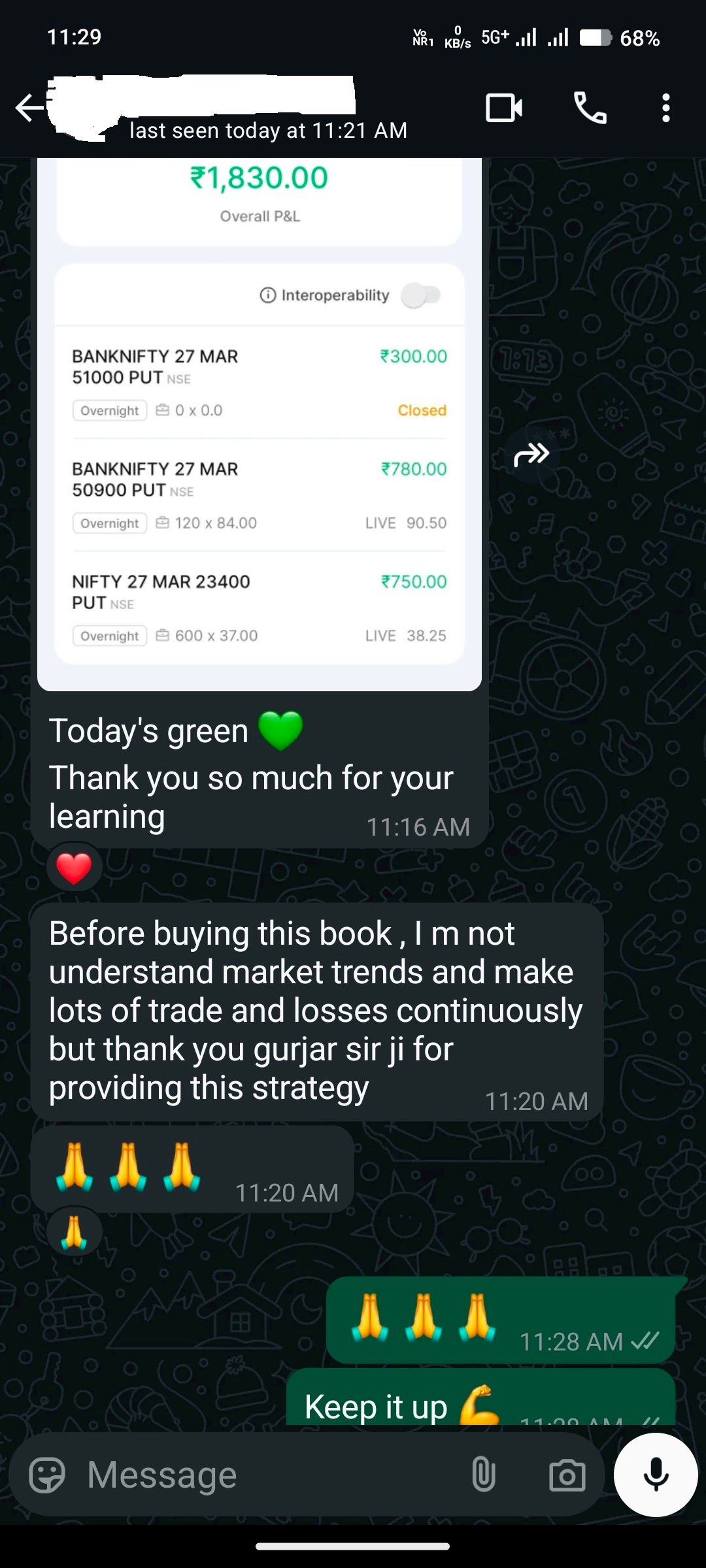
Task: Go back to the chats list
Action: 29,108
